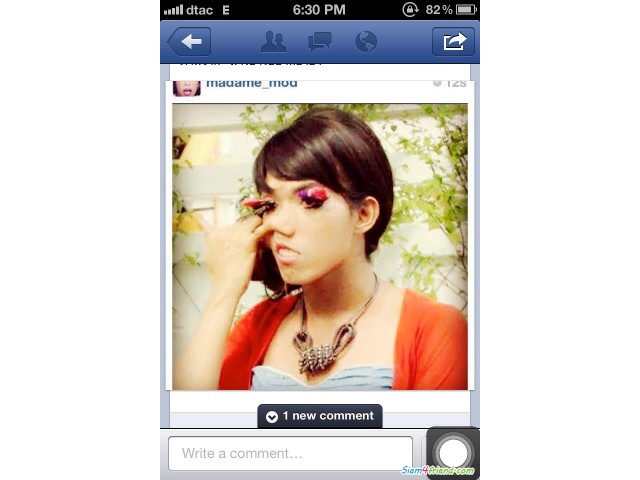Open the messages icon
Image resolution: width=640 pixels, height=480 pixels.
pyautogui.click(x=320, y=41)
